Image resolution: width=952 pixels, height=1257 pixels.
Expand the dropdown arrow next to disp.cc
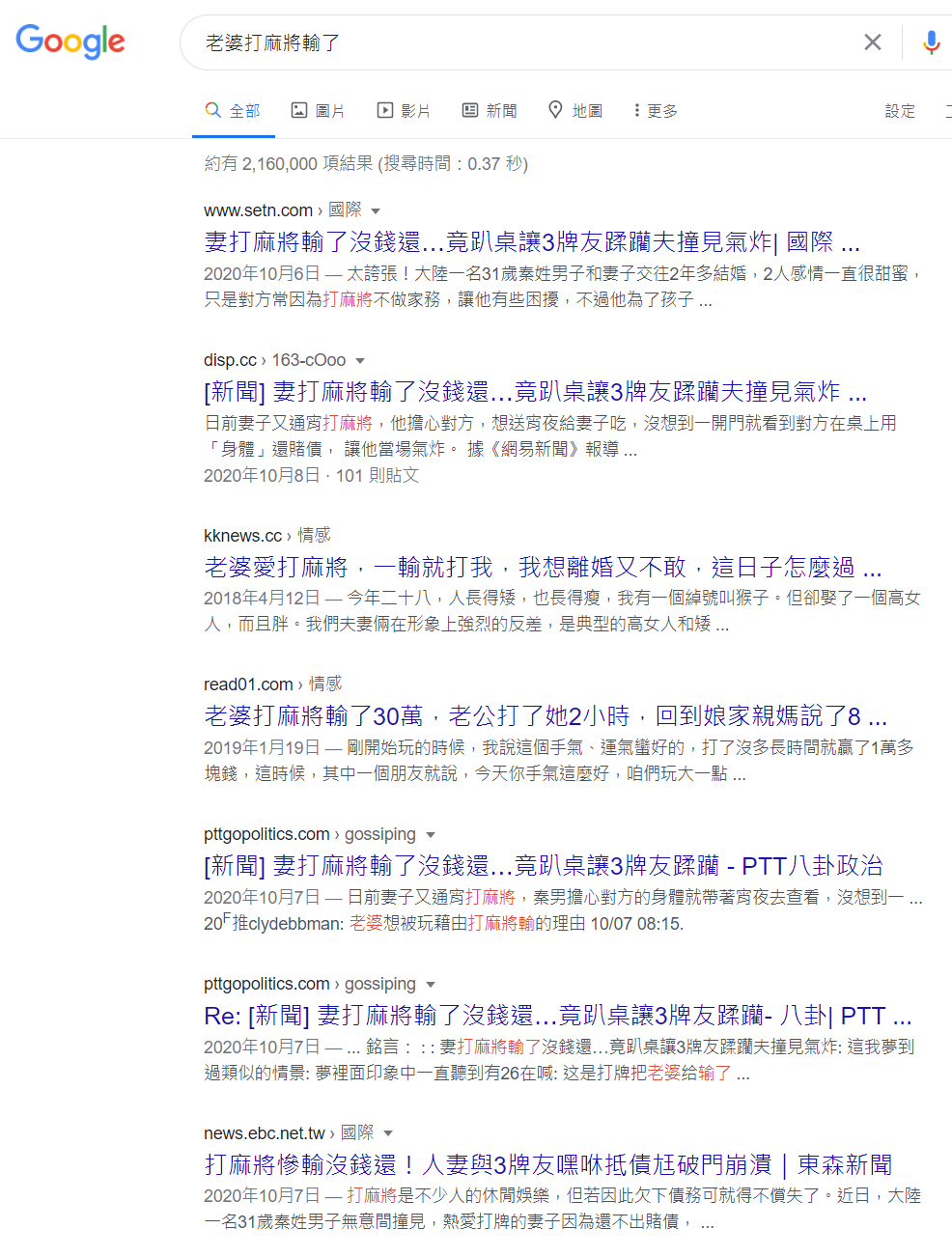click(360, 361)
